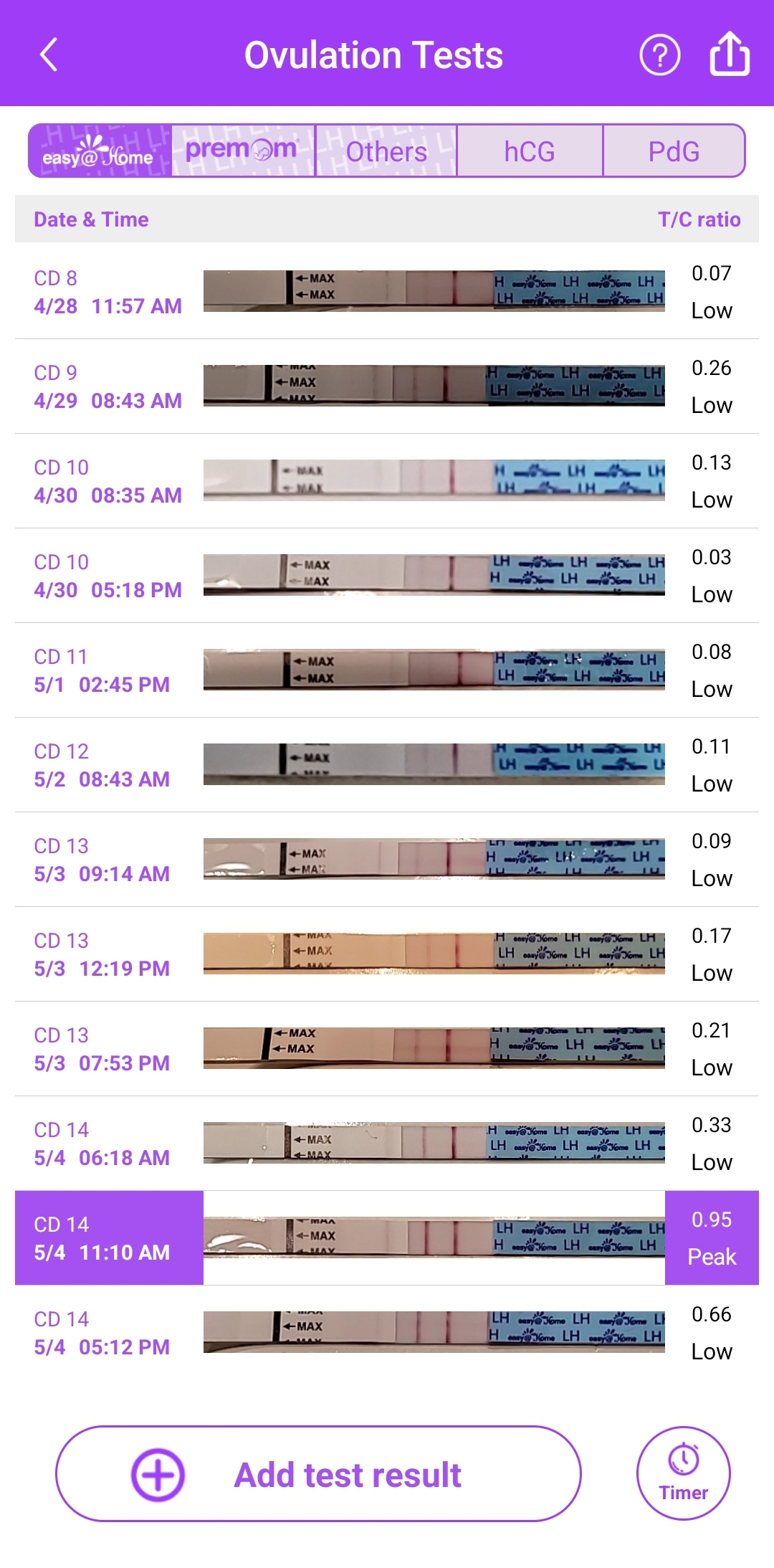The width and height of the screenshot is (774, 1568).
Task: Switch to the hCG tab
Action: tap(530, 151)
